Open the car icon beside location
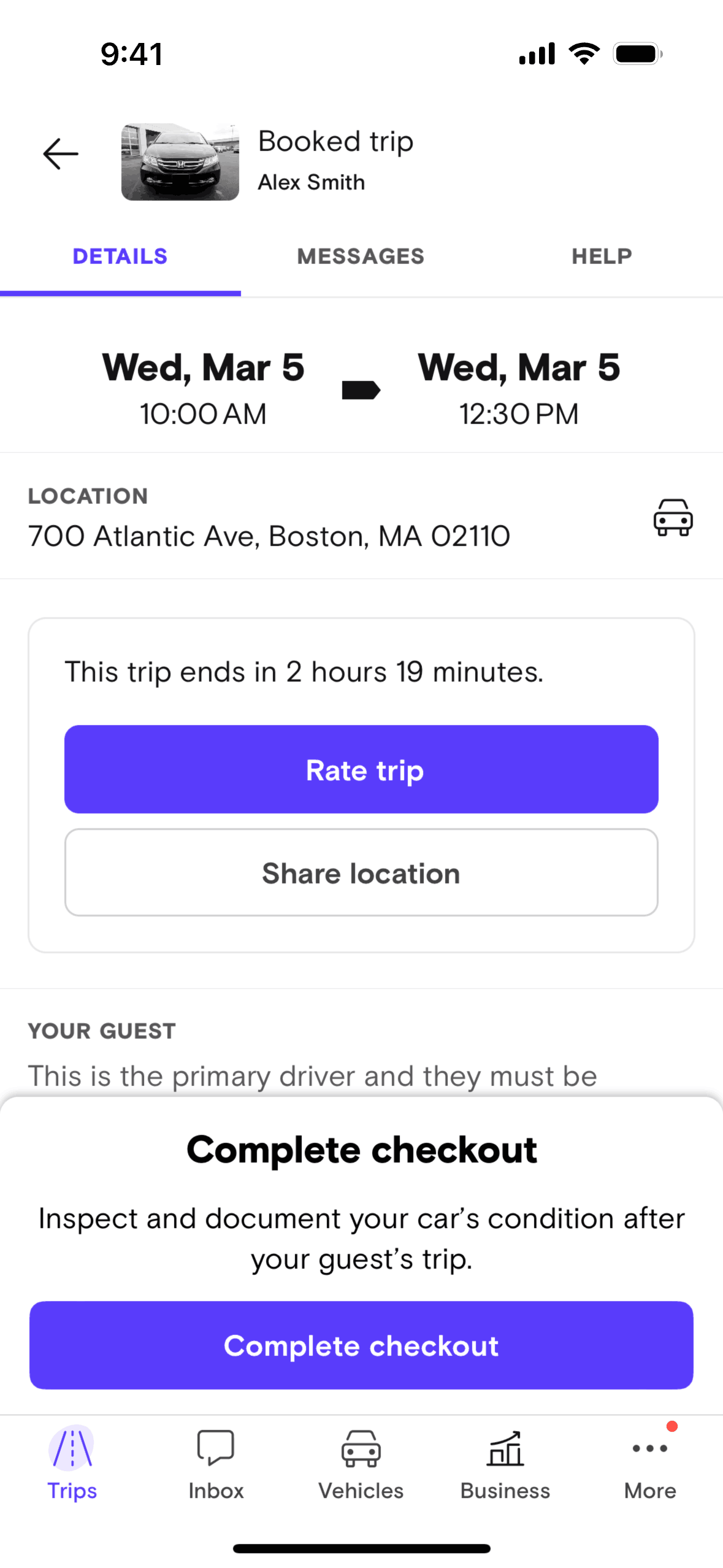This screenshot has height=1568, width=723. tap(673, 518)
